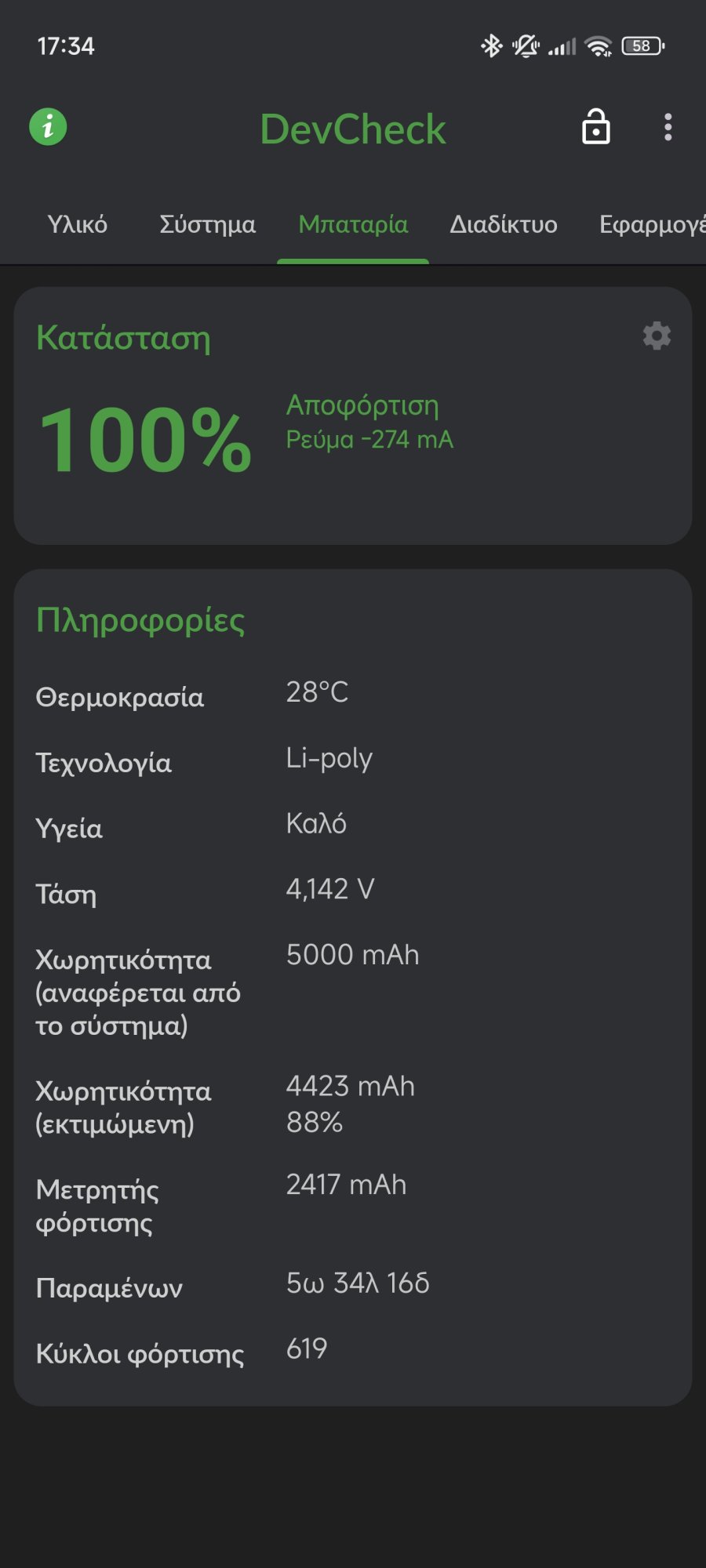Switch to the Σύστημα tab
This screenshot has height=1568, width=706.
pos(208,225)
